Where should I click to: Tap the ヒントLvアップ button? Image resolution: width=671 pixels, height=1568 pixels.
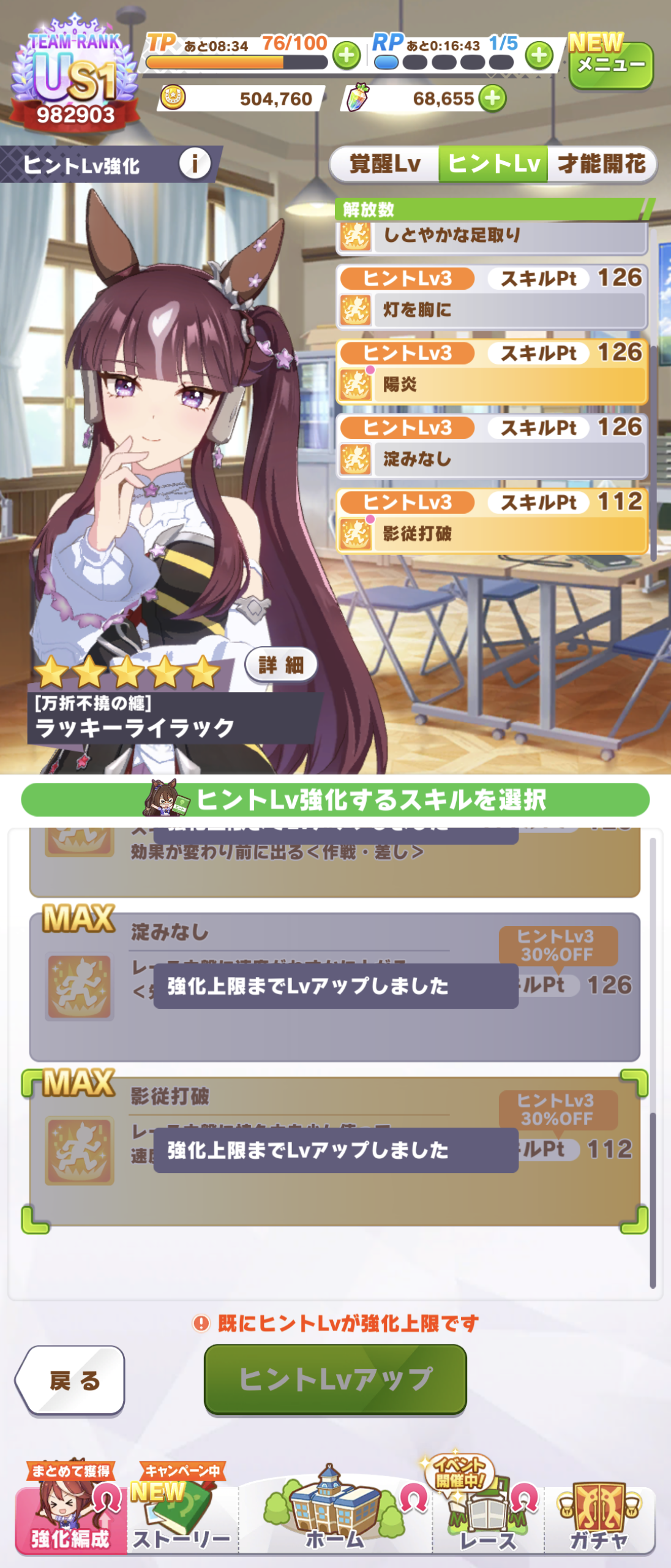[x=335, y=1379]
